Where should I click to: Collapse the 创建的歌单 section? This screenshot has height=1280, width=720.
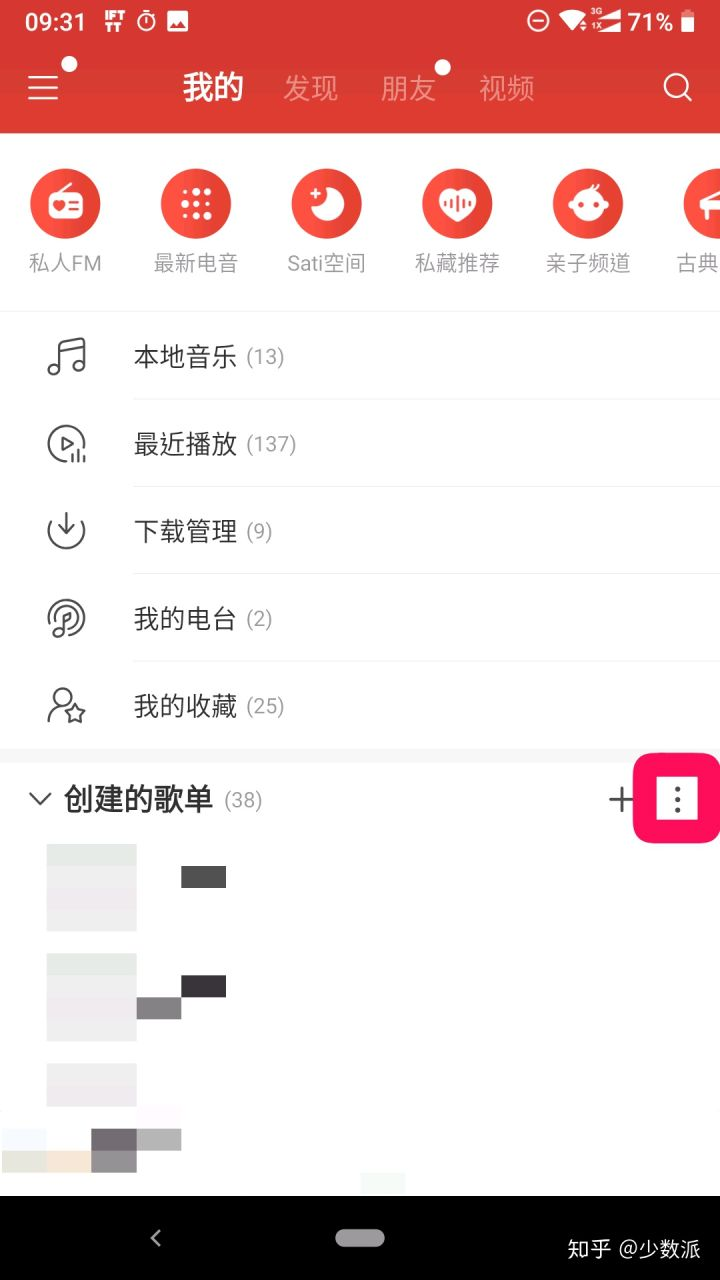[x=40, y=799]
